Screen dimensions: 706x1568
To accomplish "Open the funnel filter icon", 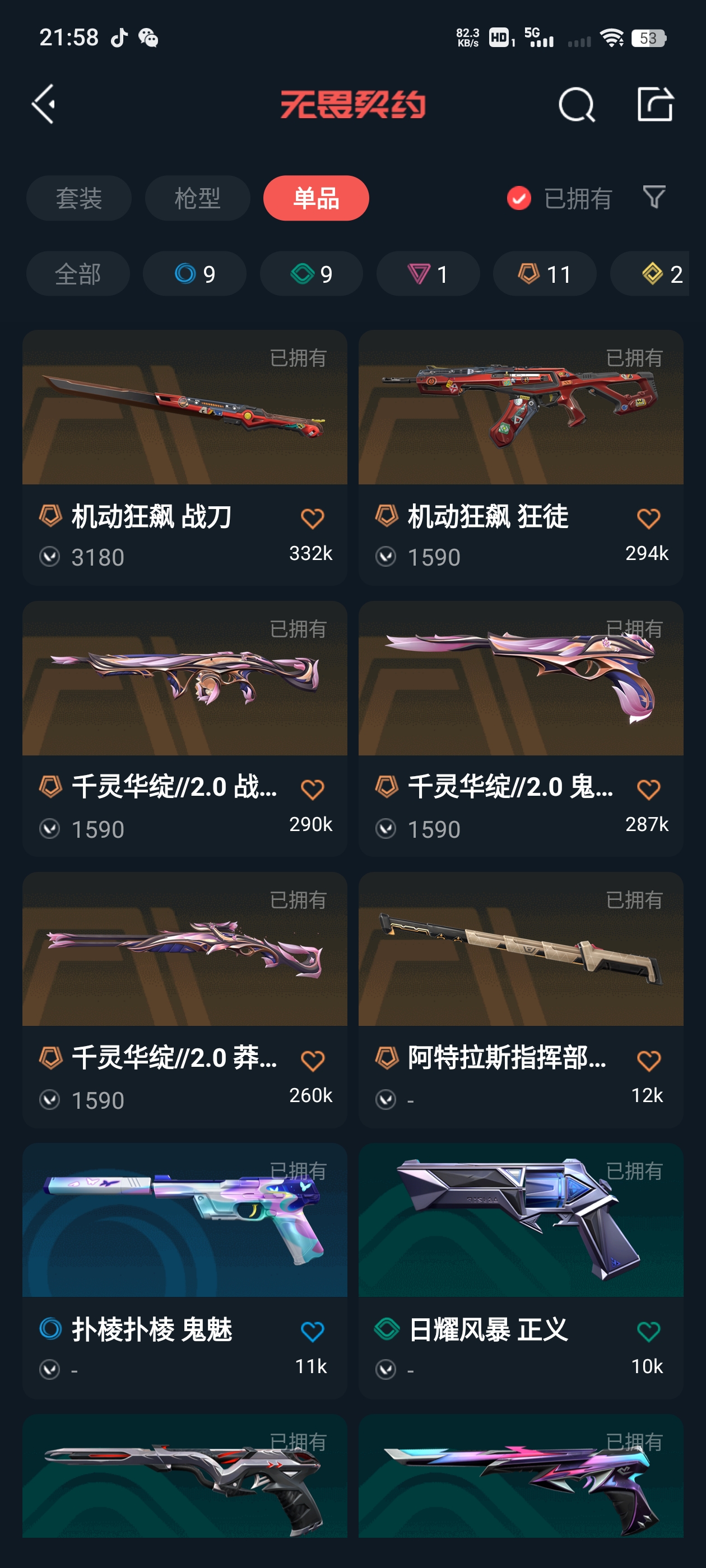I will point(654,198).
